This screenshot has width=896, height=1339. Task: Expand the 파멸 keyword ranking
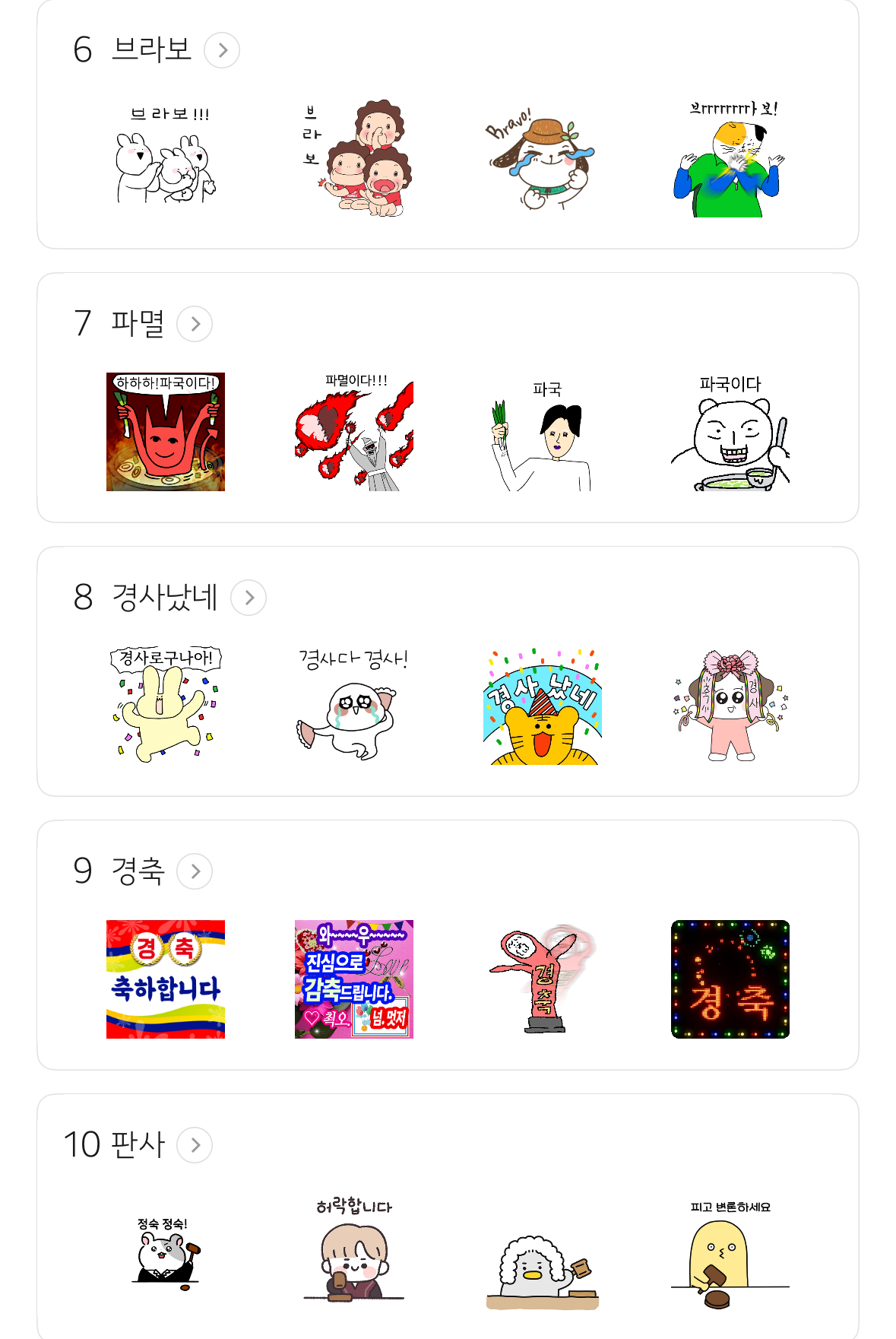pyautogui.click(x=195, y=324)
